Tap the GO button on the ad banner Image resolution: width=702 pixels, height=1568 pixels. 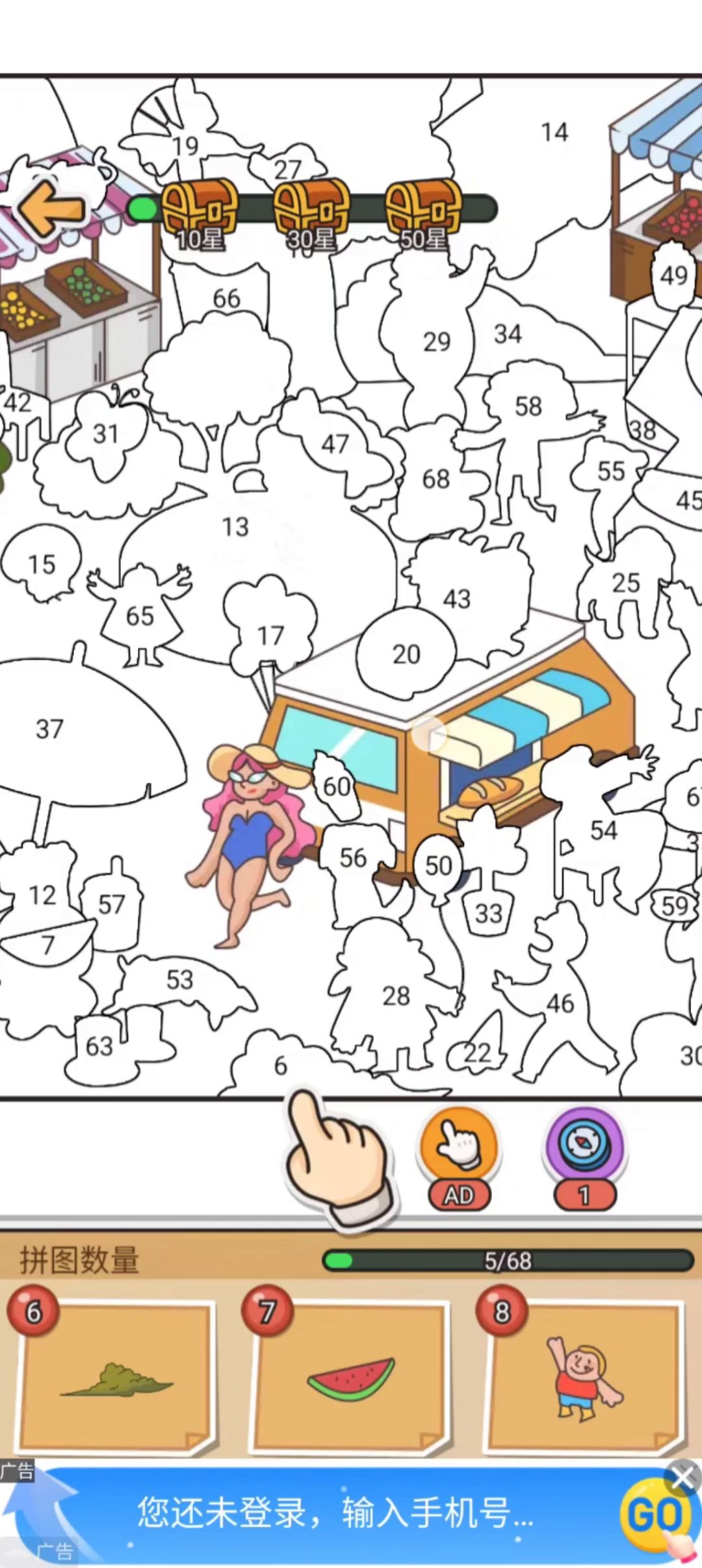pos(653,1516)
